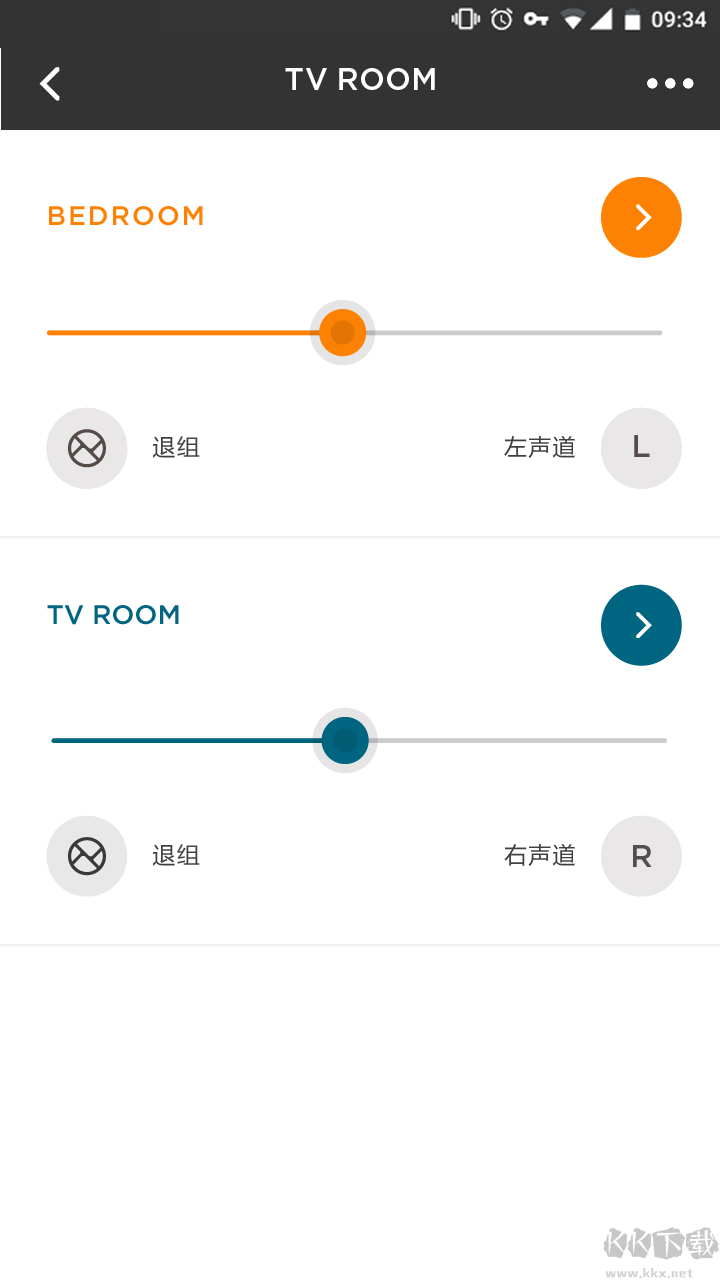The image size is (720, 1280).
Task: Switch BEDROOM to left channel mode
Action: (540, 448)
